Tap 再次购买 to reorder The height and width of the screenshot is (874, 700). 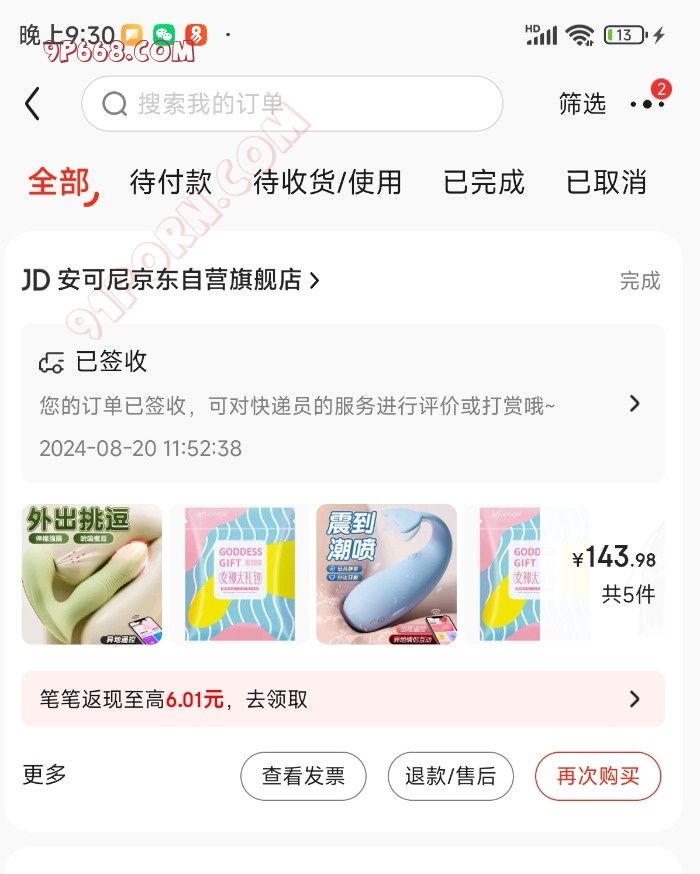click(x=597, y=776)
